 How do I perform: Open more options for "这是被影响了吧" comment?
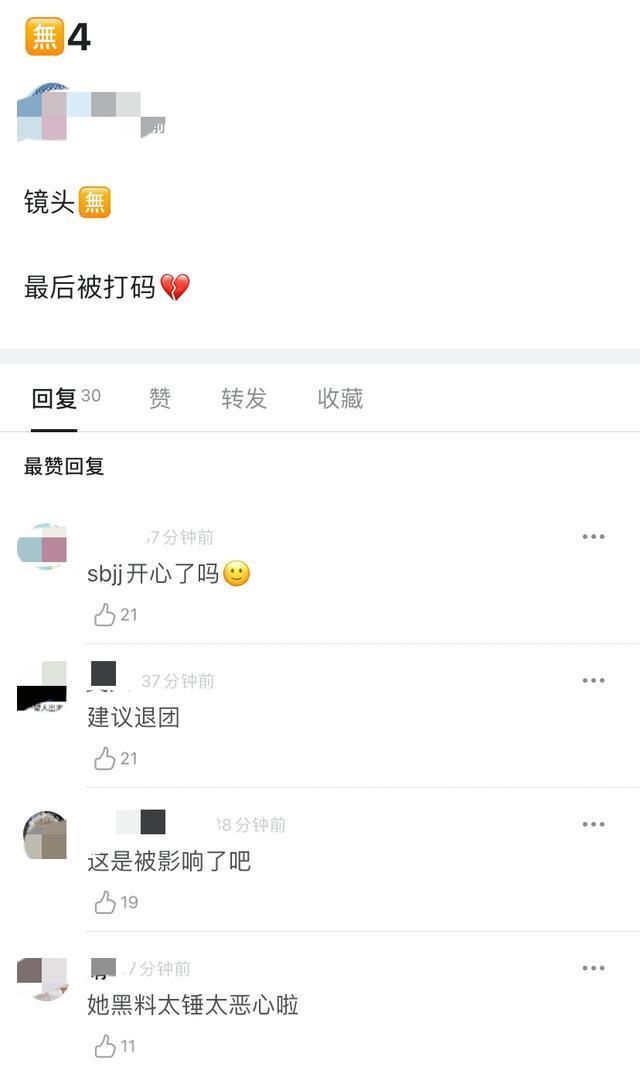click(x=593, y=825)
